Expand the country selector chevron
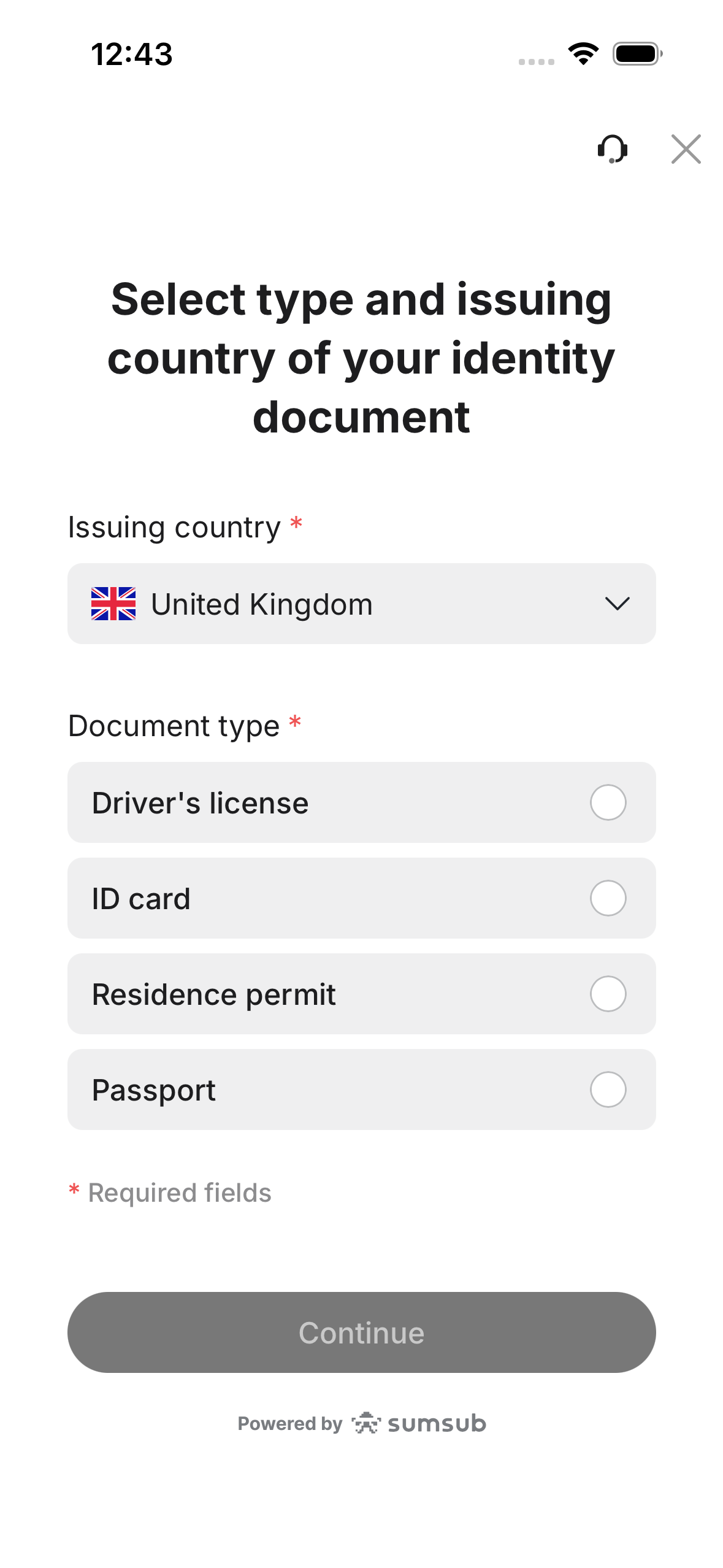 point(618,603)
